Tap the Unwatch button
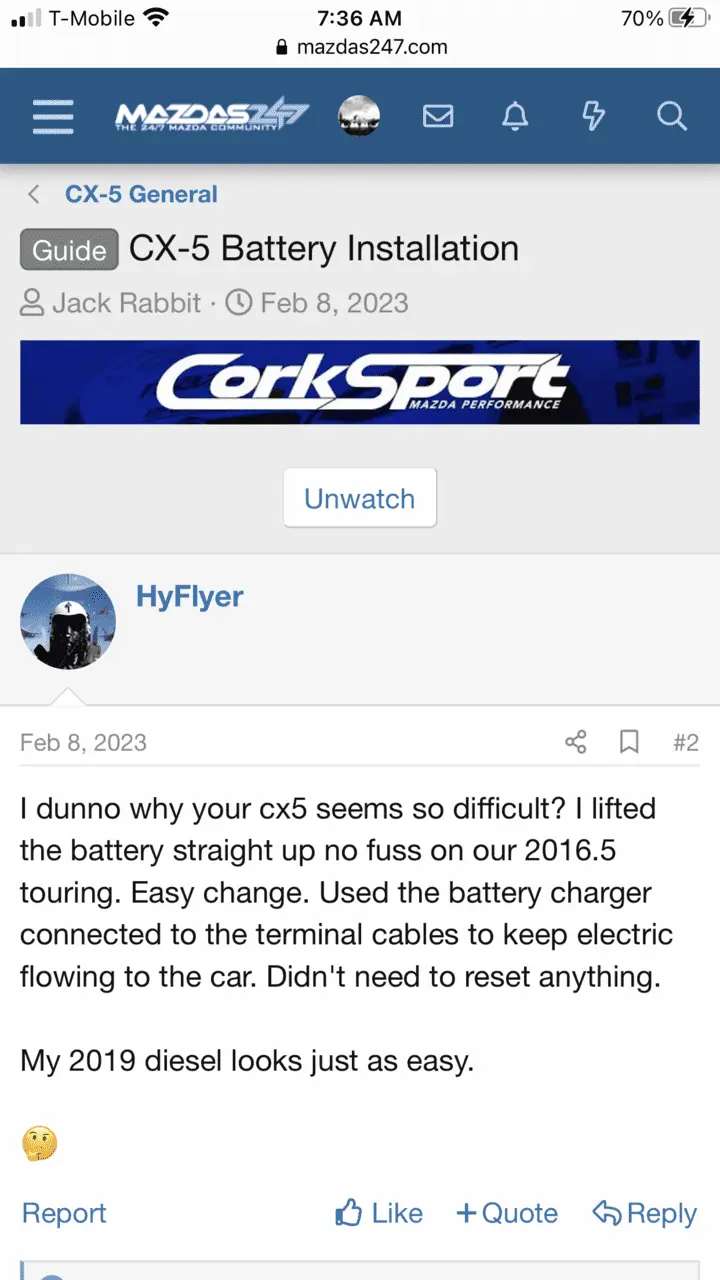720x1280 pixels. pos(360,498)
